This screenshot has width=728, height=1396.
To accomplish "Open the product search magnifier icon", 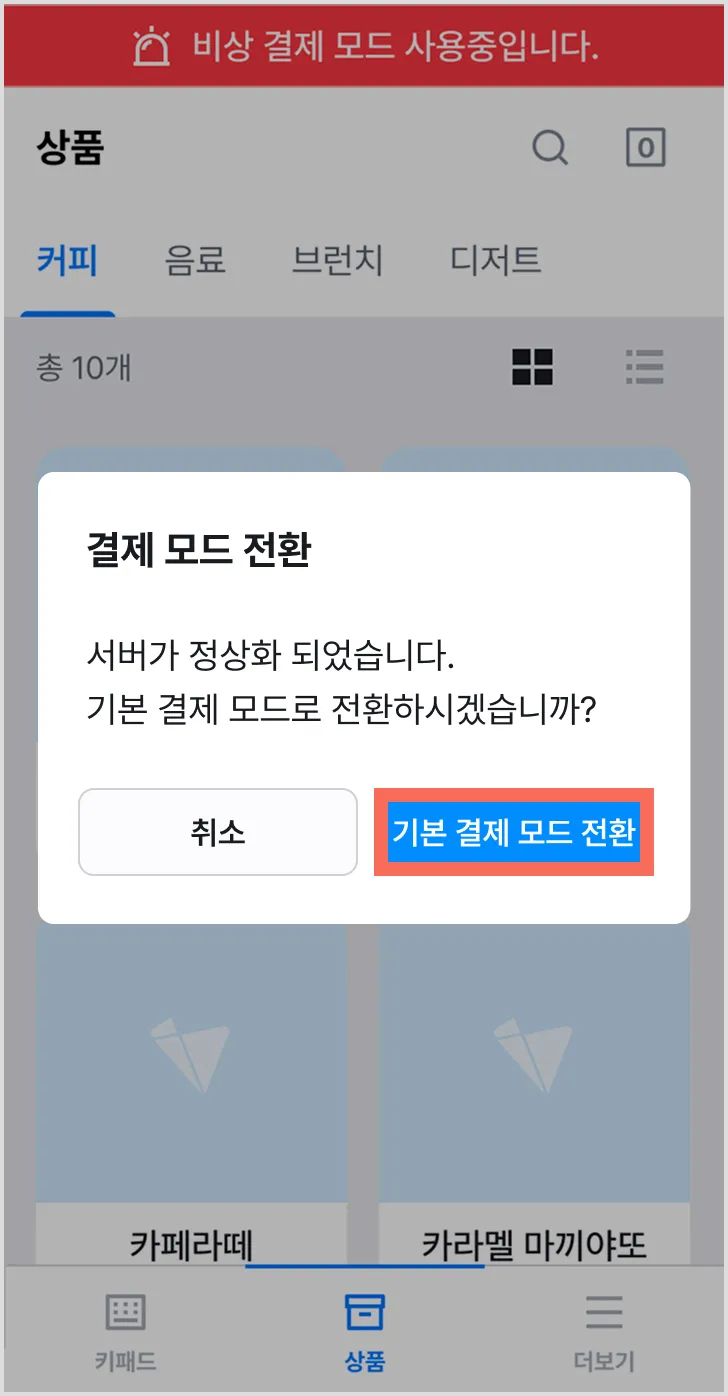I will 549,148.
